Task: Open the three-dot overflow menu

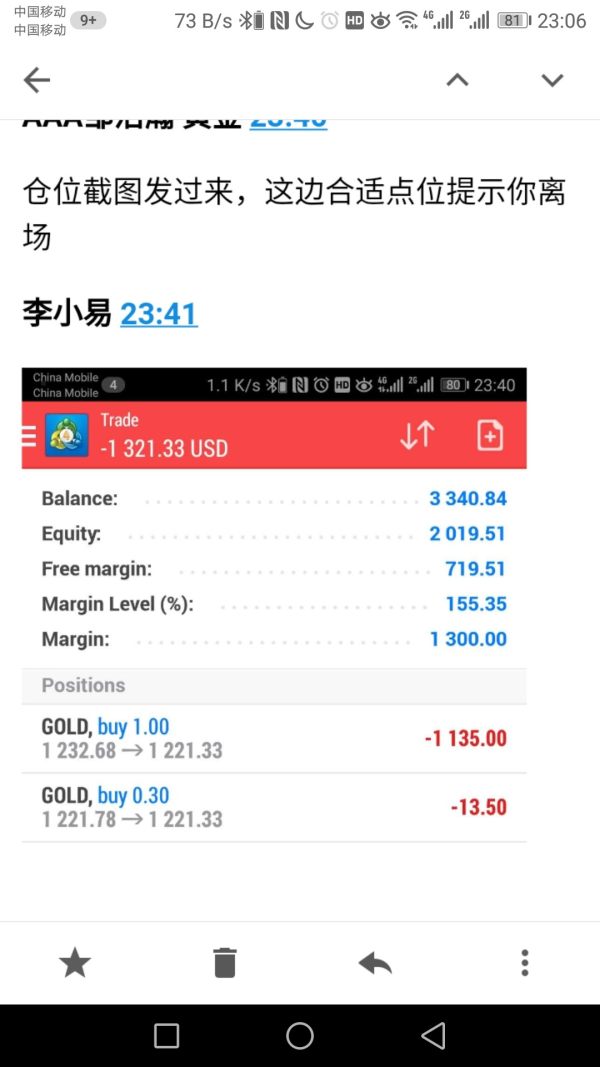Action: [524, 963]
